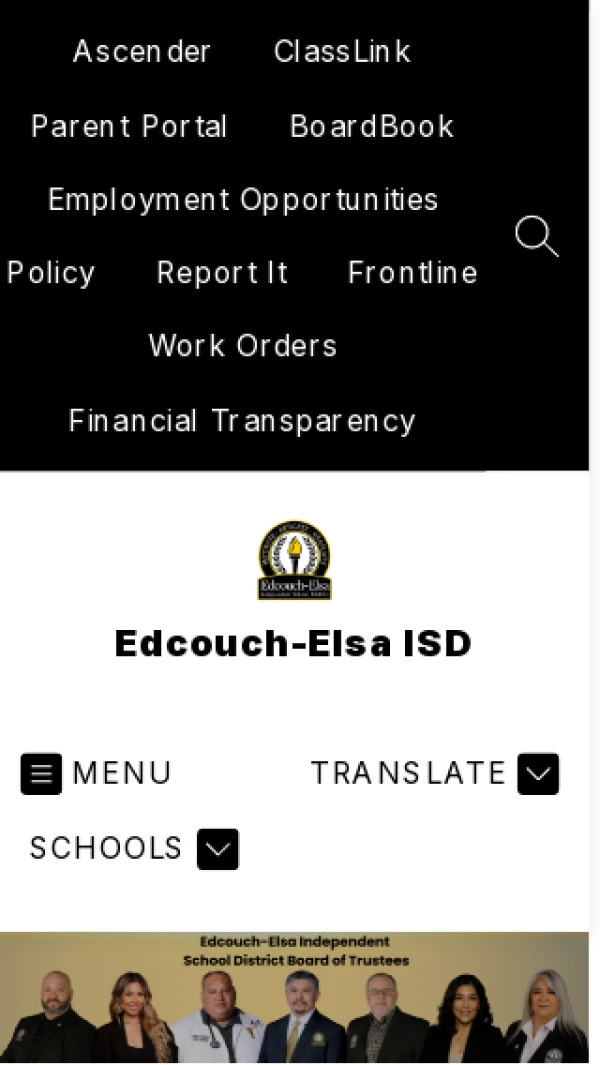Open the Ascender link
The width and height of the screenshot is (600, 1065).
142,52
